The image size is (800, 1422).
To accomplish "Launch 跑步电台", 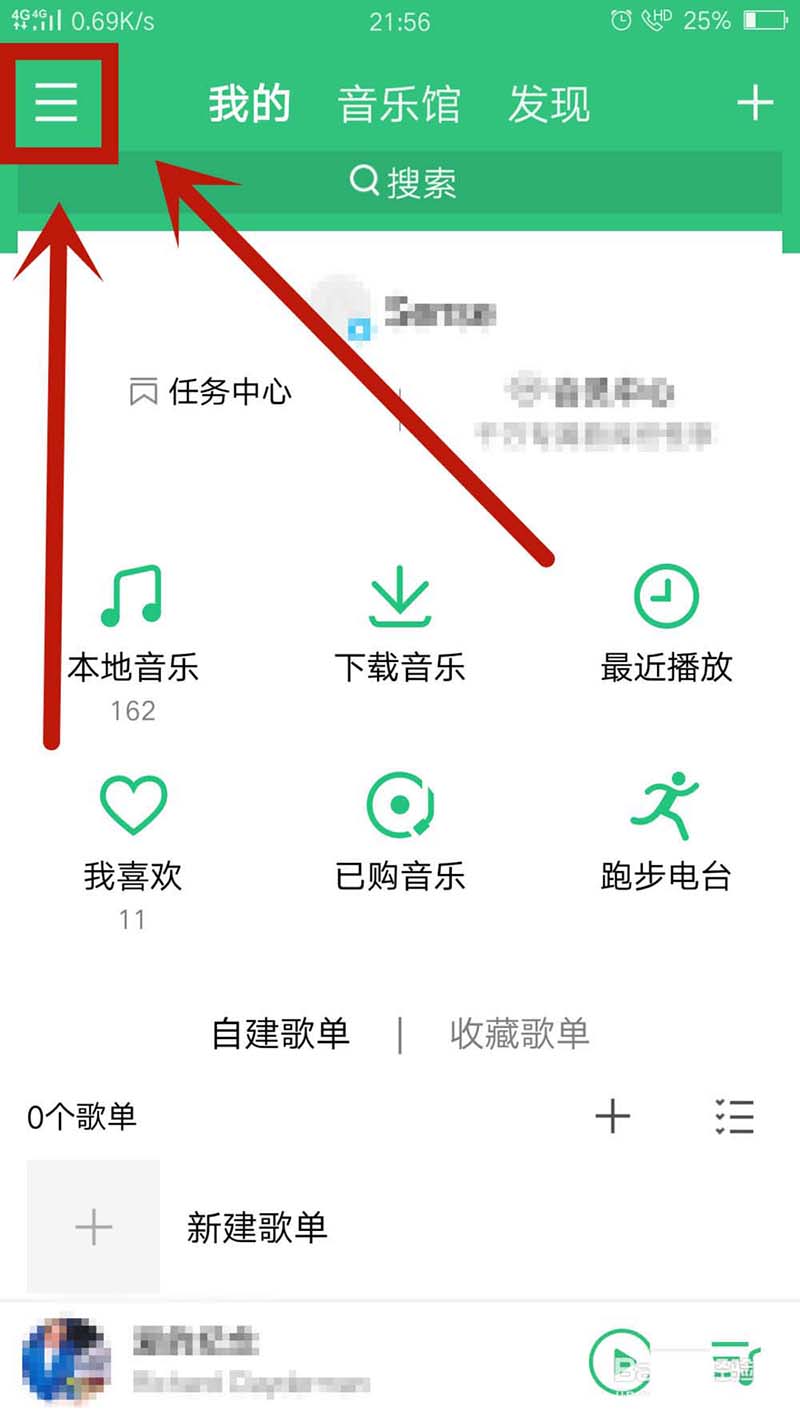I will click(666, 835).
